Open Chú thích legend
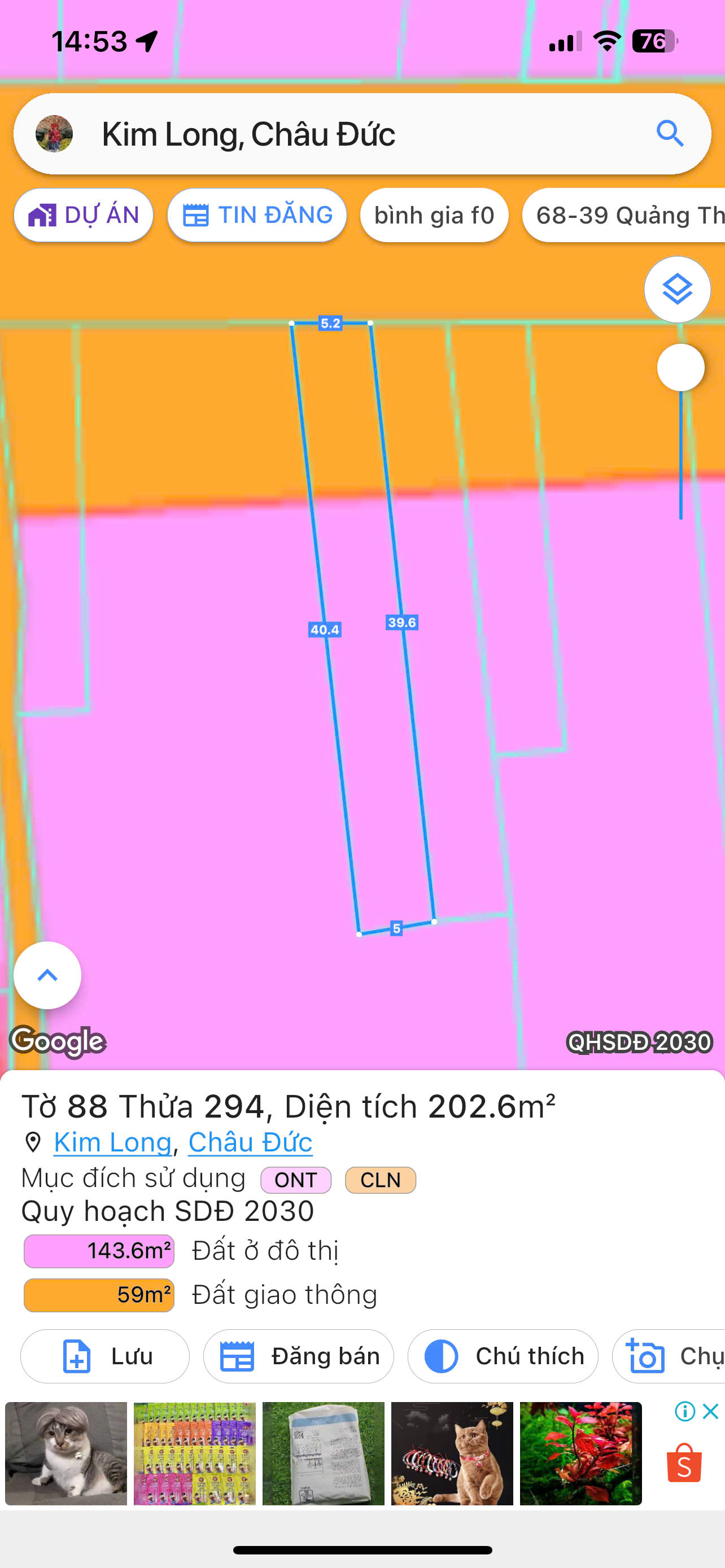Viewport: 725px width, 1568px height. [503, 1356]
